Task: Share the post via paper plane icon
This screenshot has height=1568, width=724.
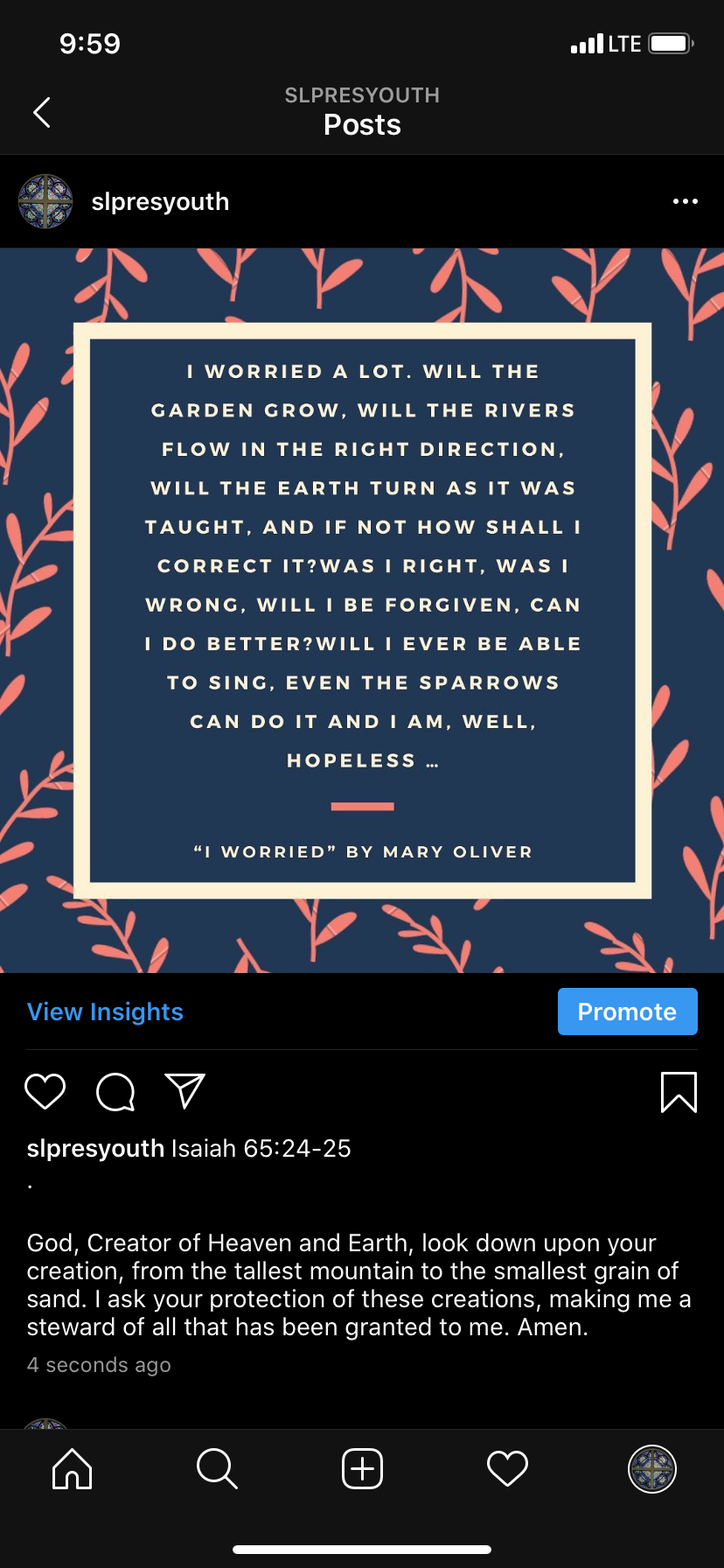Action: 184,1091
